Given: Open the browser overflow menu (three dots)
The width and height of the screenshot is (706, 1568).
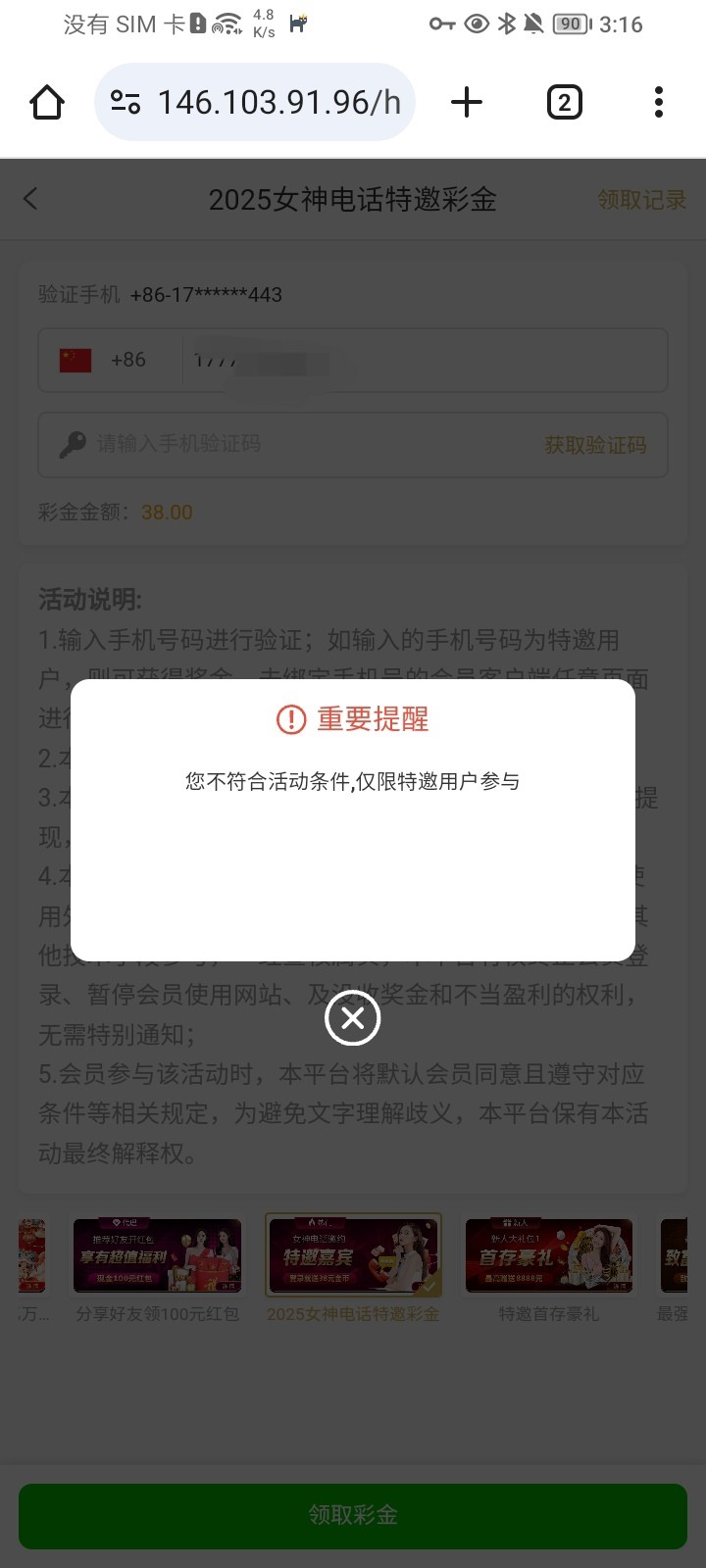Looking at the screenshot, I should [658, 101].
